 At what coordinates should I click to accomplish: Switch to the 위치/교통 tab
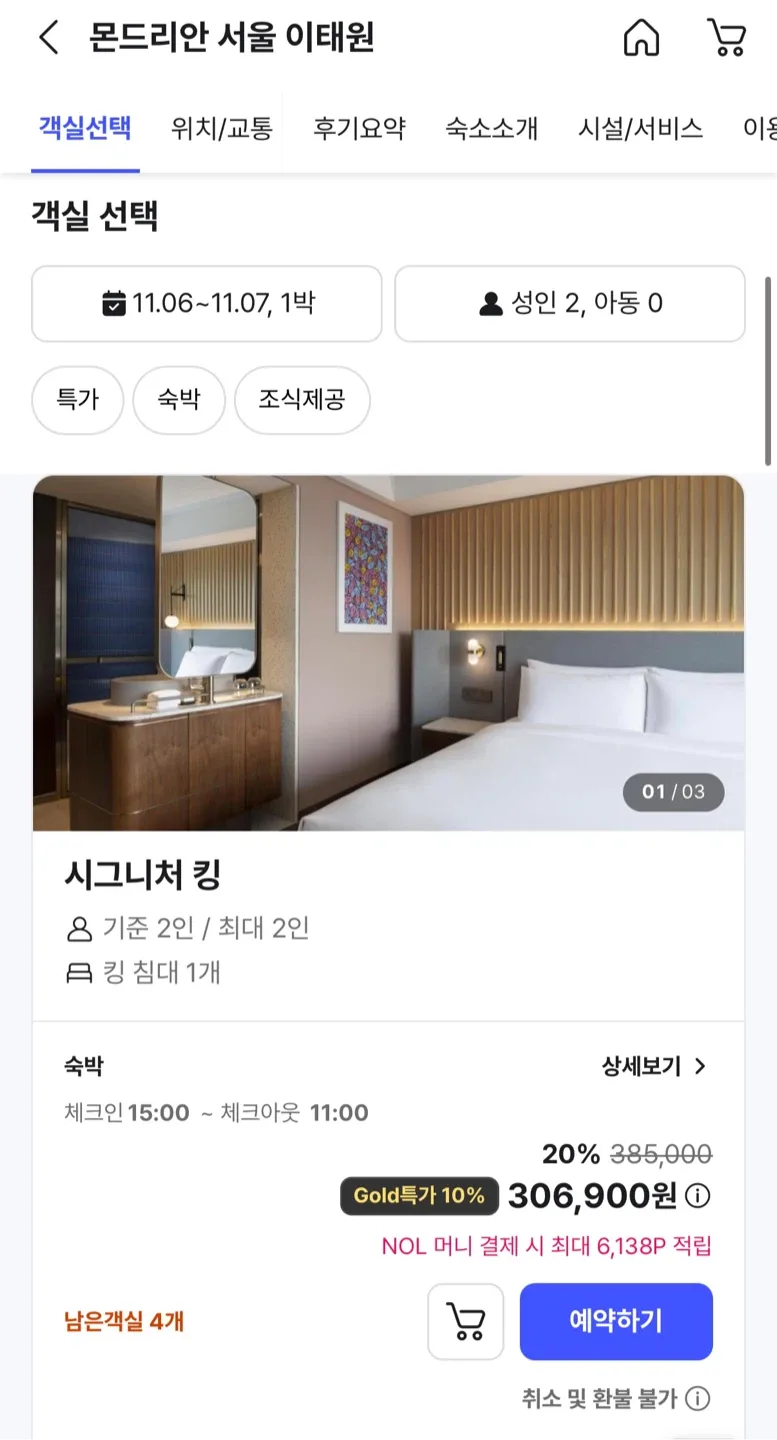[221, 128]
